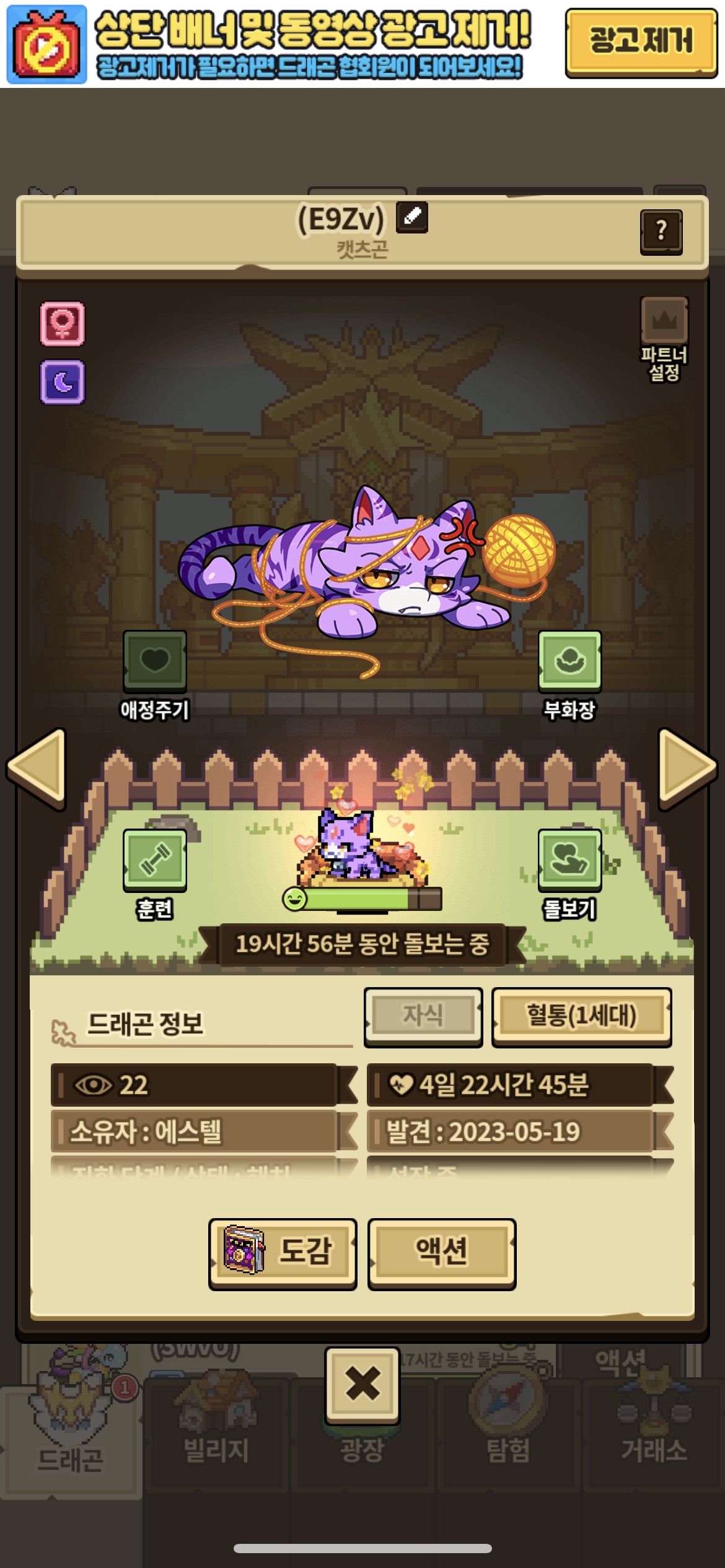Close the dragon detail popup with X
This screenshot has width=725, height=1568.
point(362,1384)
